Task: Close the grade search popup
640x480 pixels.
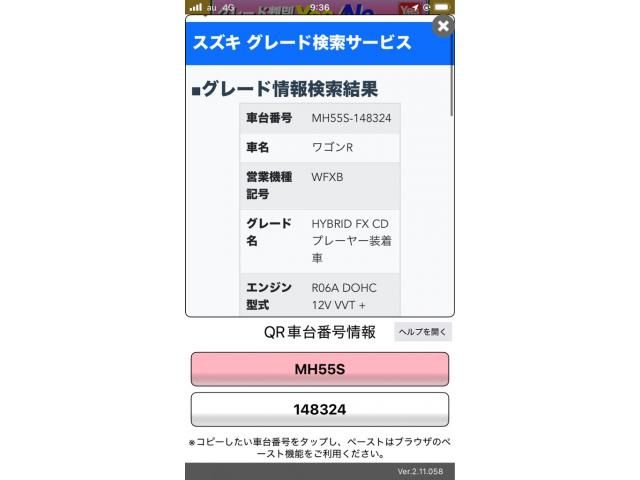Action: (x=444, y=27)
